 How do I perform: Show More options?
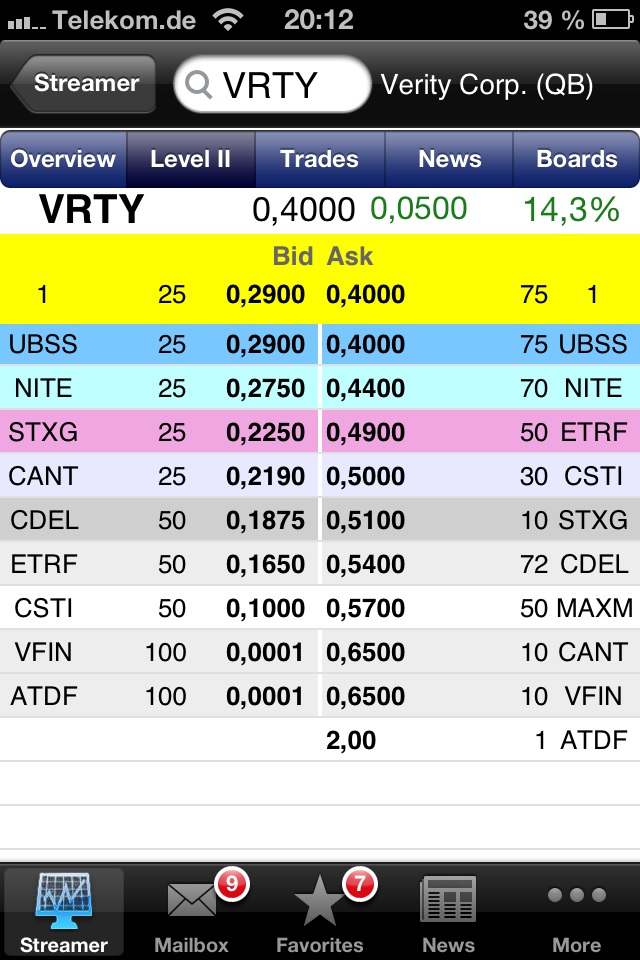(x=577, y=912)
